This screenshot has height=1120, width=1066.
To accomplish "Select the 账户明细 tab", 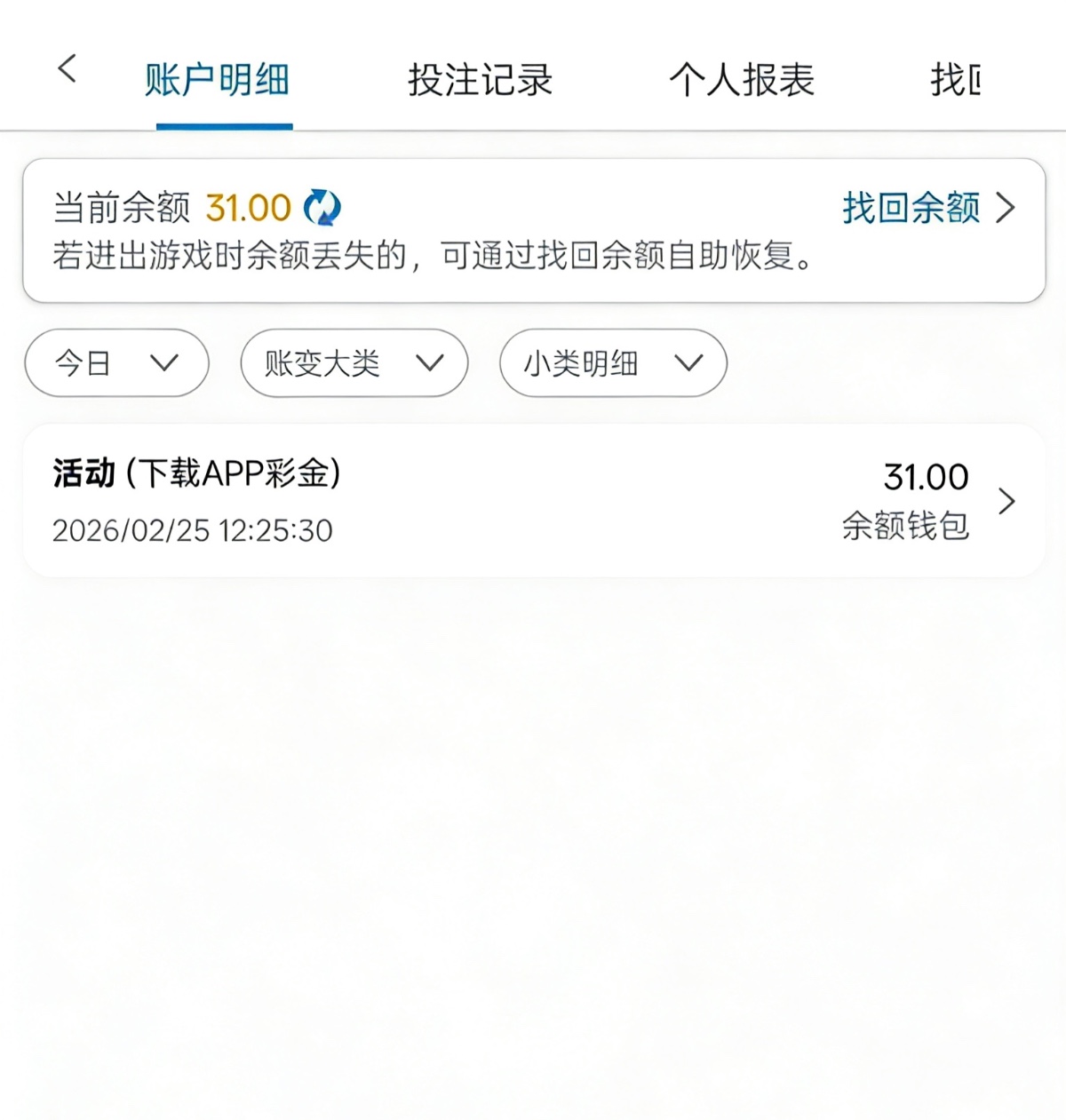I will pyautogui.click(x=218, y=80).
